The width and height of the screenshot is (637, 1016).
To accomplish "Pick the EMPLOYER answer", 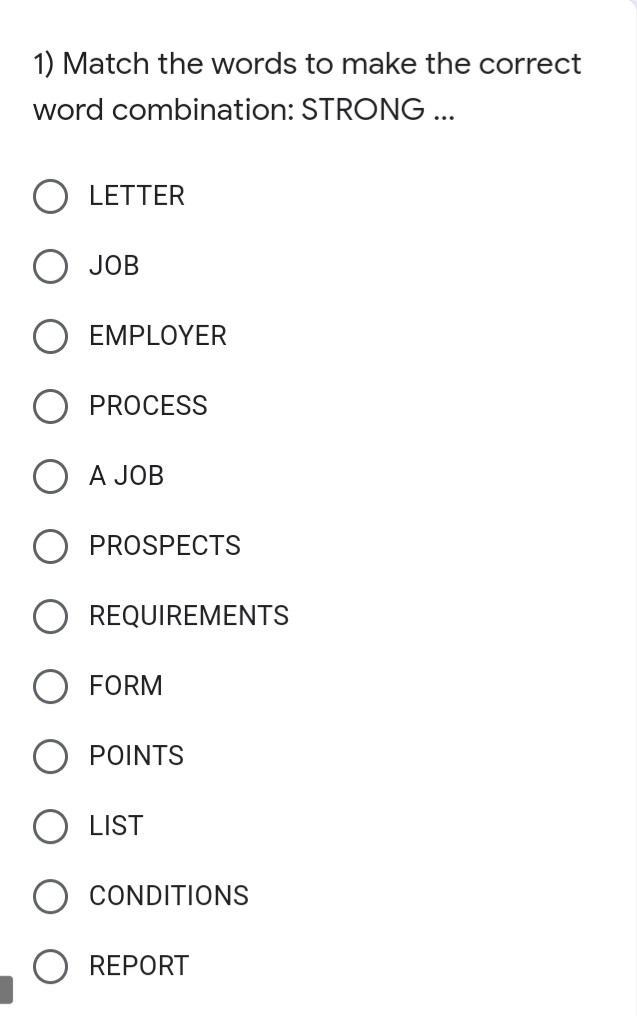I will click(51, 336).
